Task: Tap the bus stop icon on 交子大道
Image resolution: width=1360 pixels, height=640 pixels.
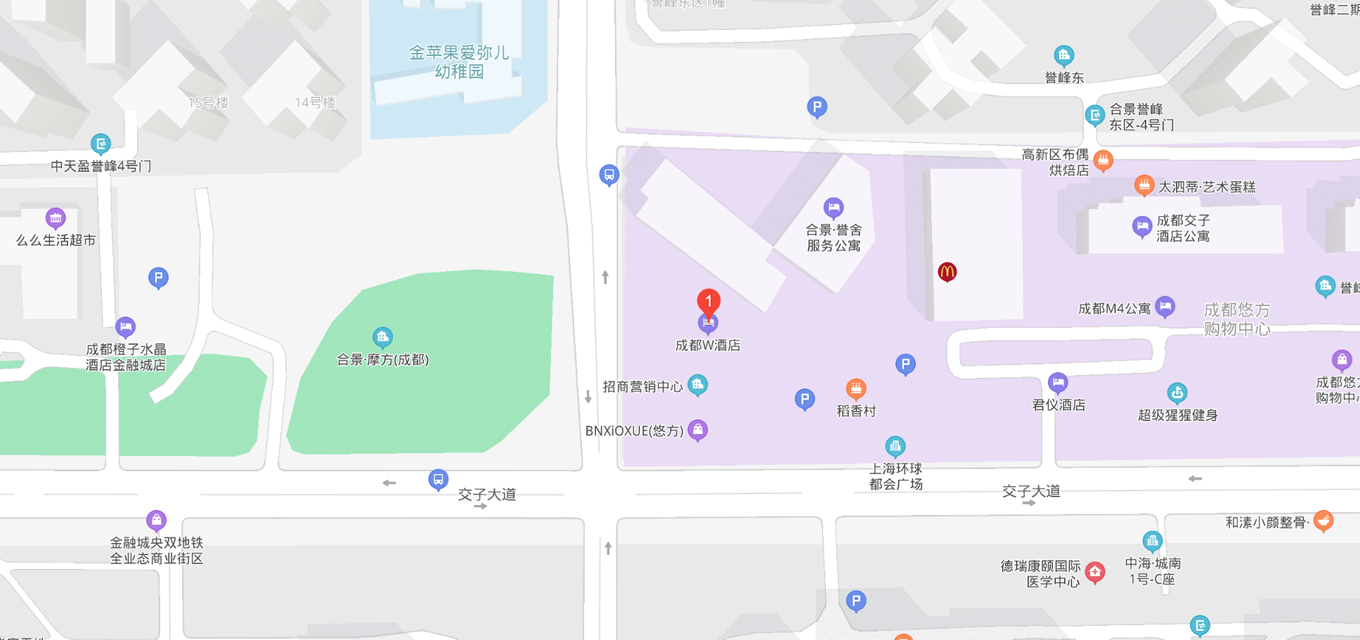Action: coord(438,479)
